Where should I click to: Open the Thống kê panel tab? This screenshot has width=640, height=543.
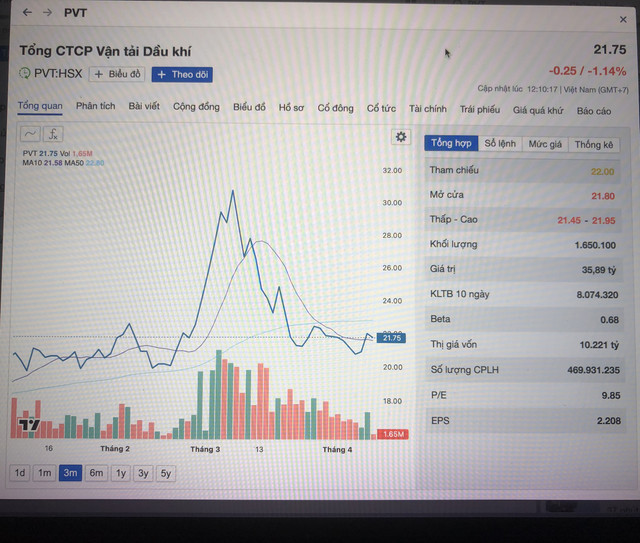(x=594, y=145)
